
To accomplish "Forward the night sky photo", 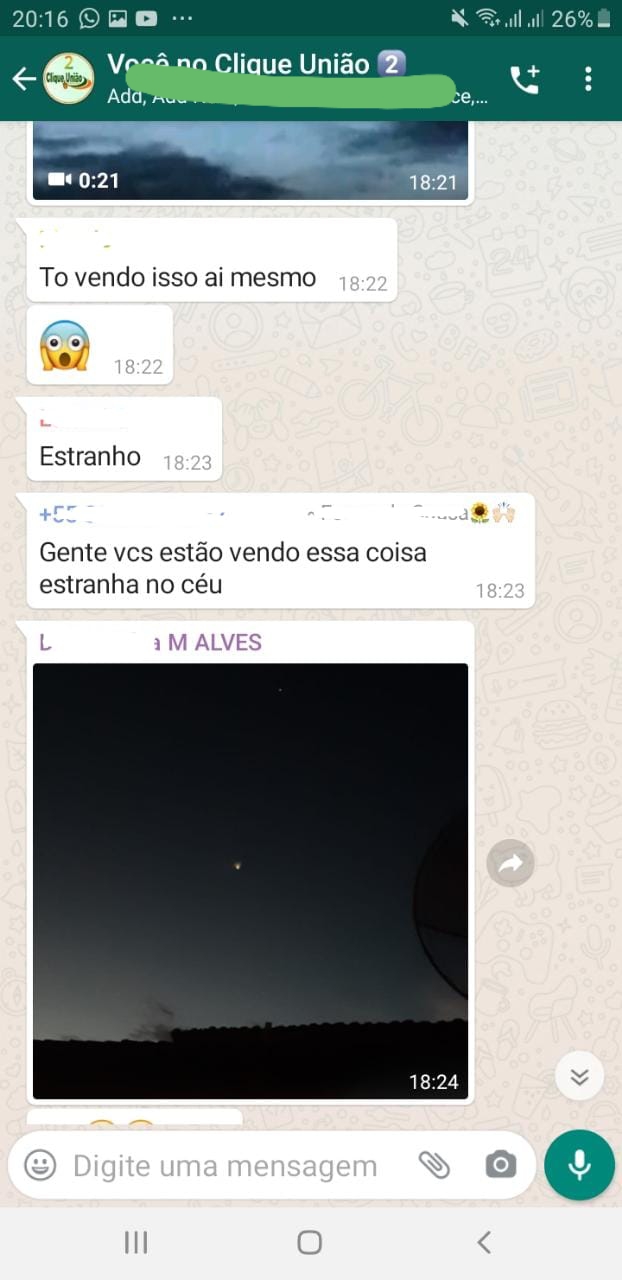I will pos(510,864).
